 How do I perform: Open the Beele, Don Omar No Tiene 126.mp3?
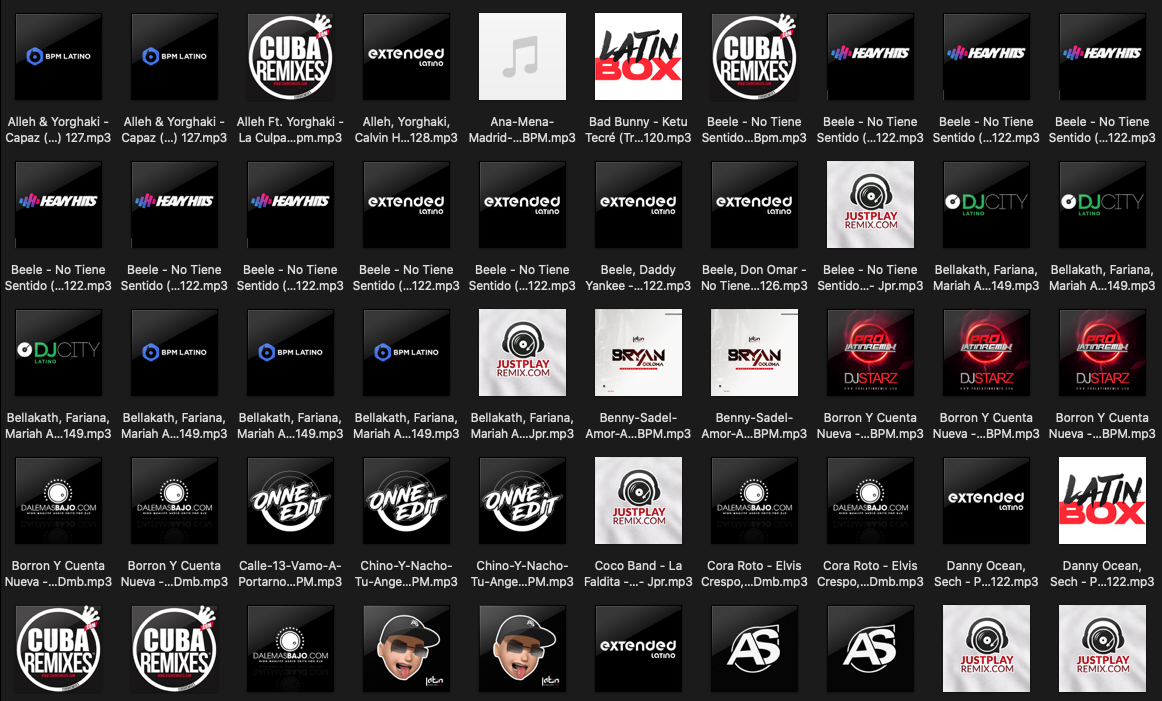(x=754, y=204)
